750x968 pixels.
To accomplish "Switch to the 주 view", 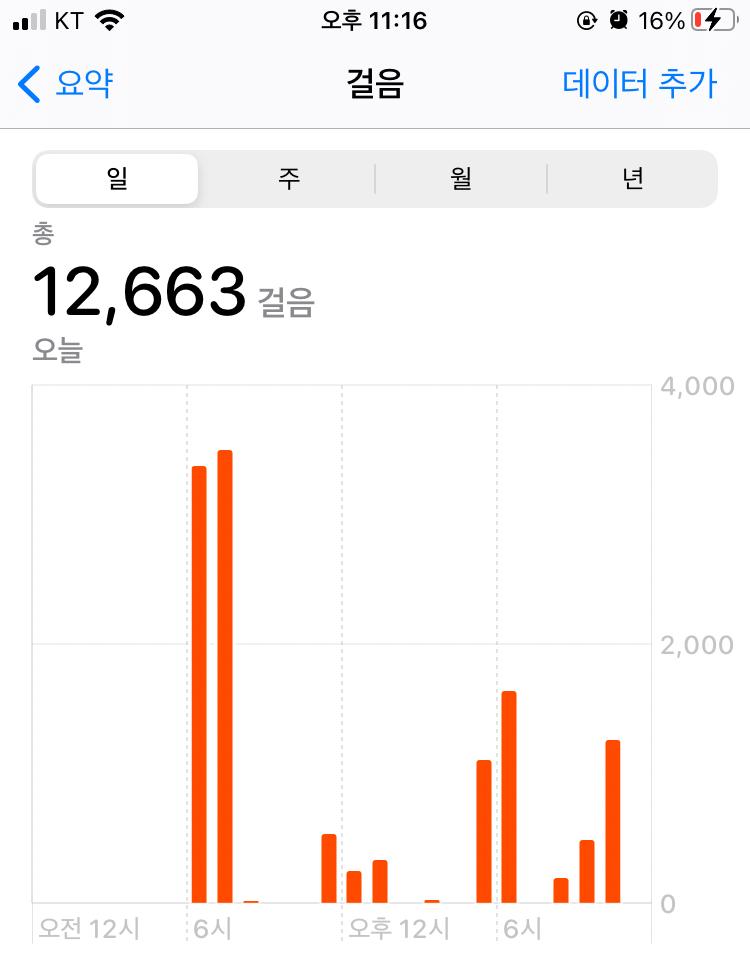I will point(289,179).
